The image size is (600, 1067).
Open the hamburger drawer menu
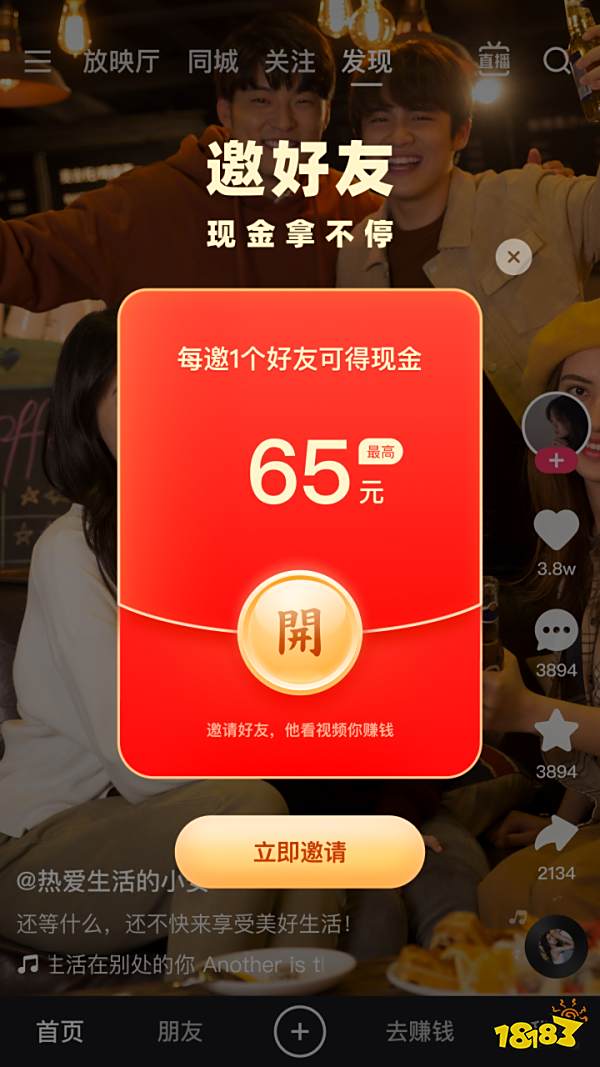[x=38, y=62]
